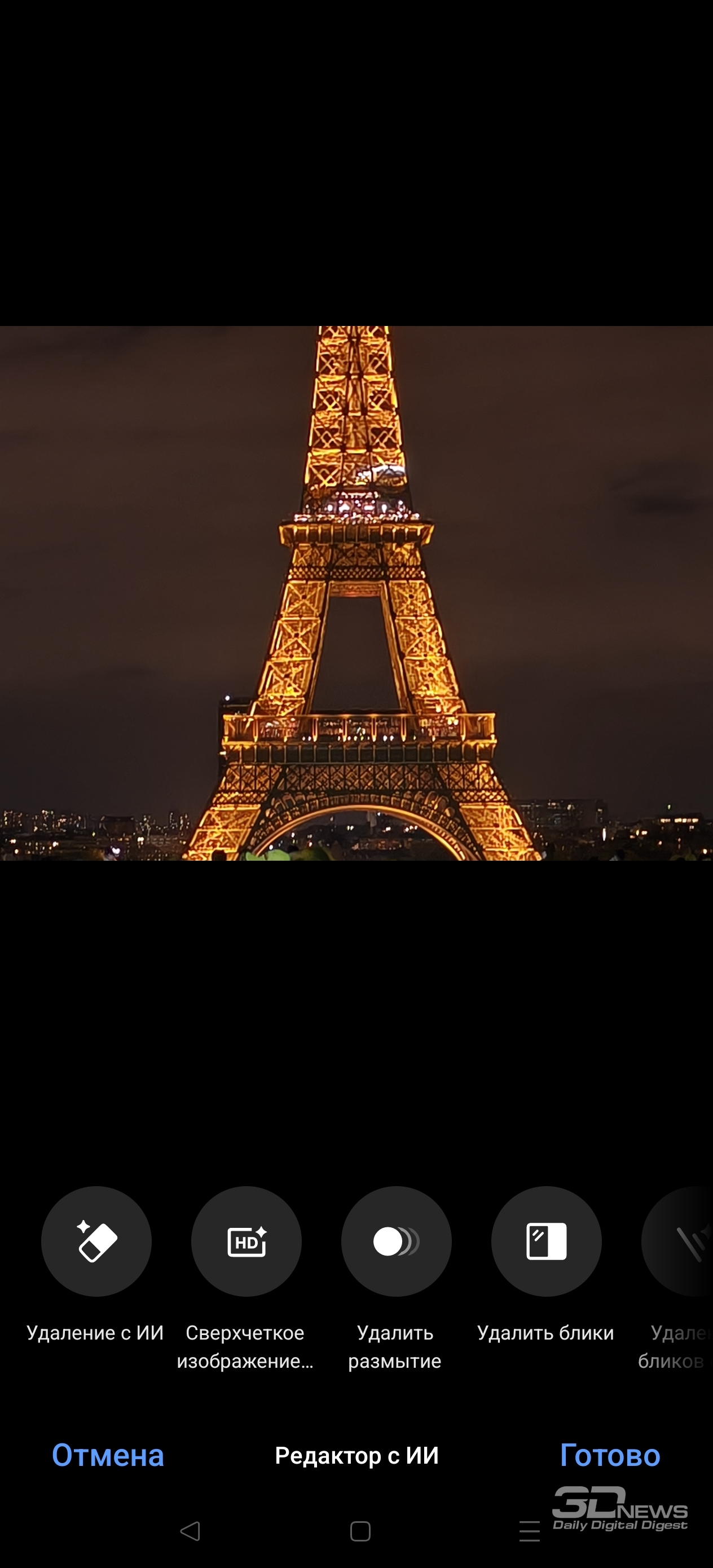Viewport: 713px width, 1568px height.
Task: Tap Удалить блики to remove glare
Action: pos(547,1242)
